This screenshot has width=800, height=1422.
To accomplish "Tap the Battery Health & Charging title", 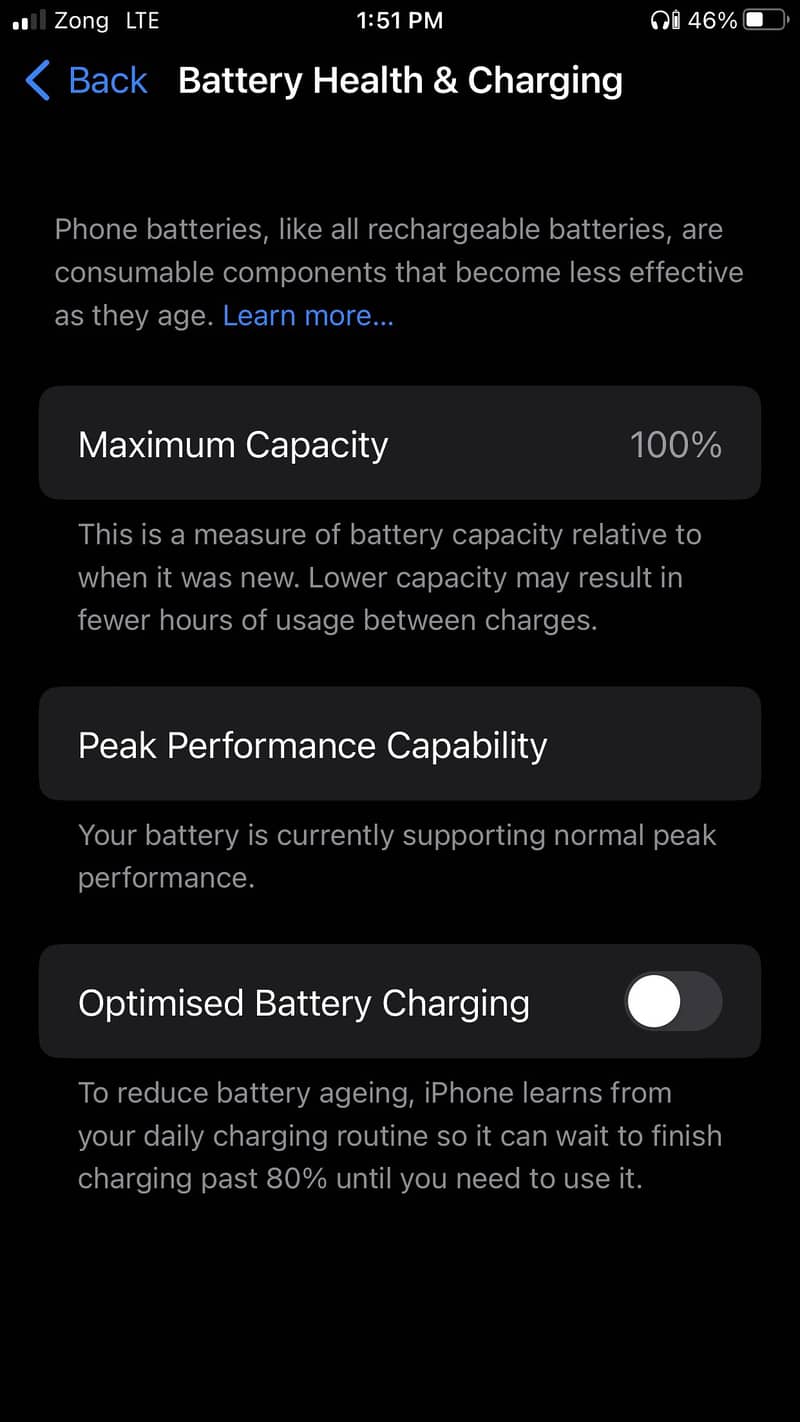I will [x=400, y=80].
